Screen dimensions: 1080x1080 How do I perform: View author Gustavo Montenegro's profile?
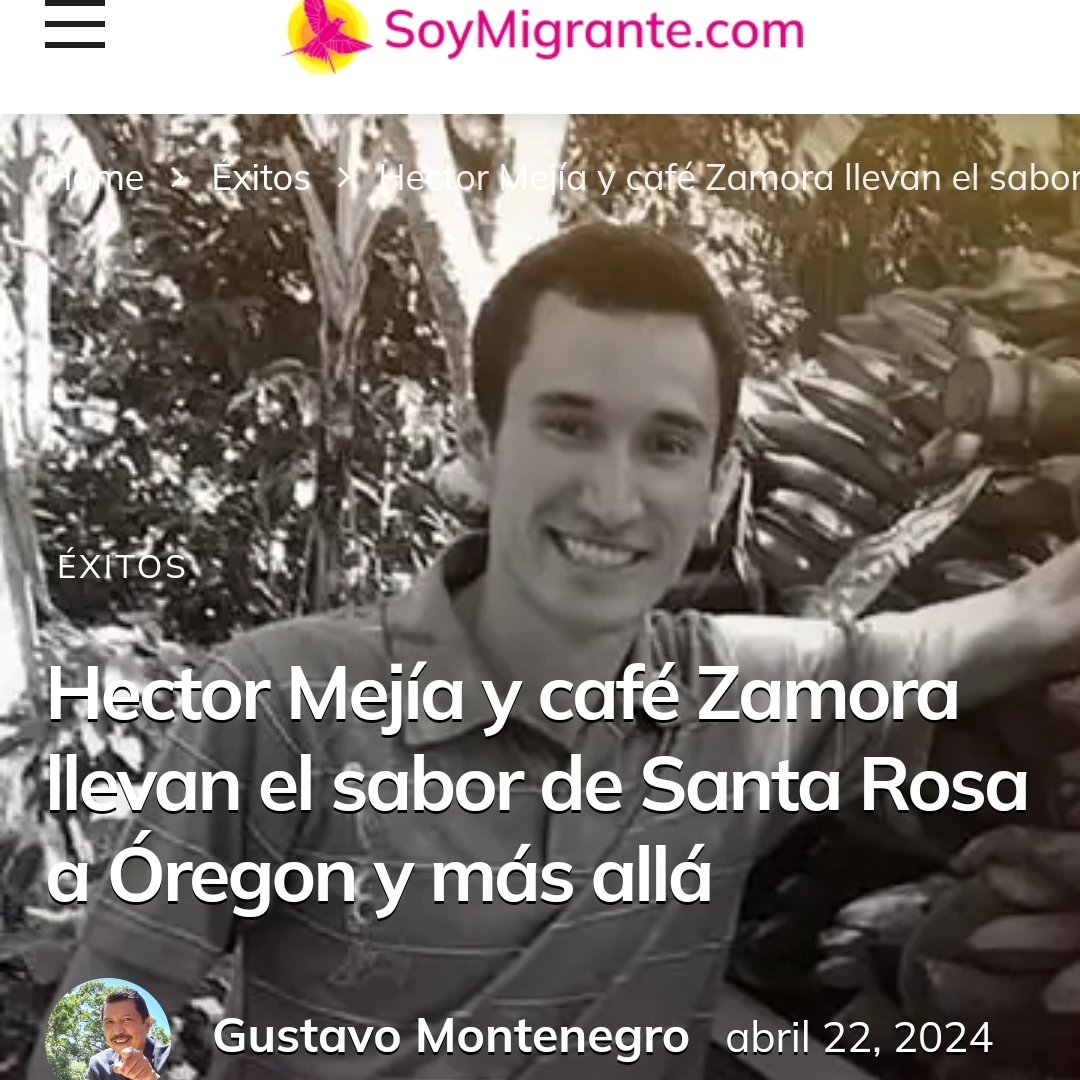pos(450,1036)
